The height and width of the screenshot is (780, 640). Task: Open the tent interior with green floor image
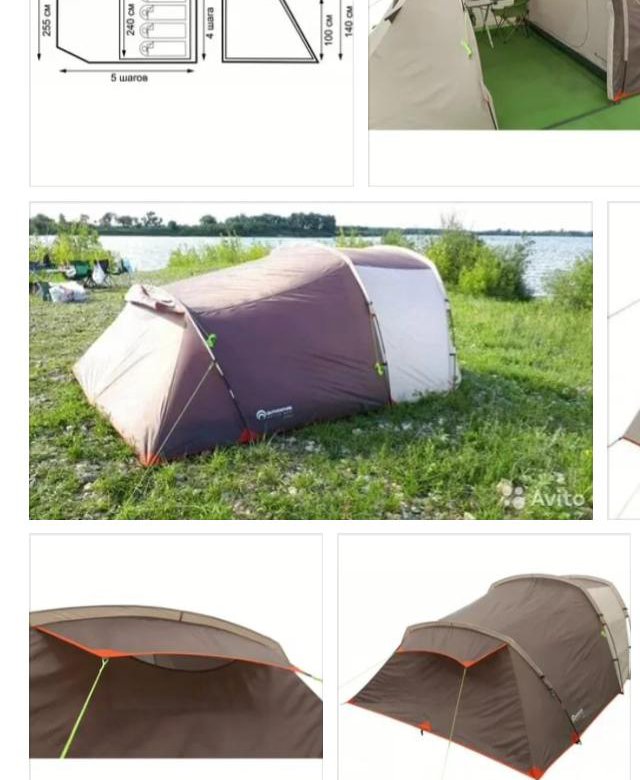pos(504,64)
